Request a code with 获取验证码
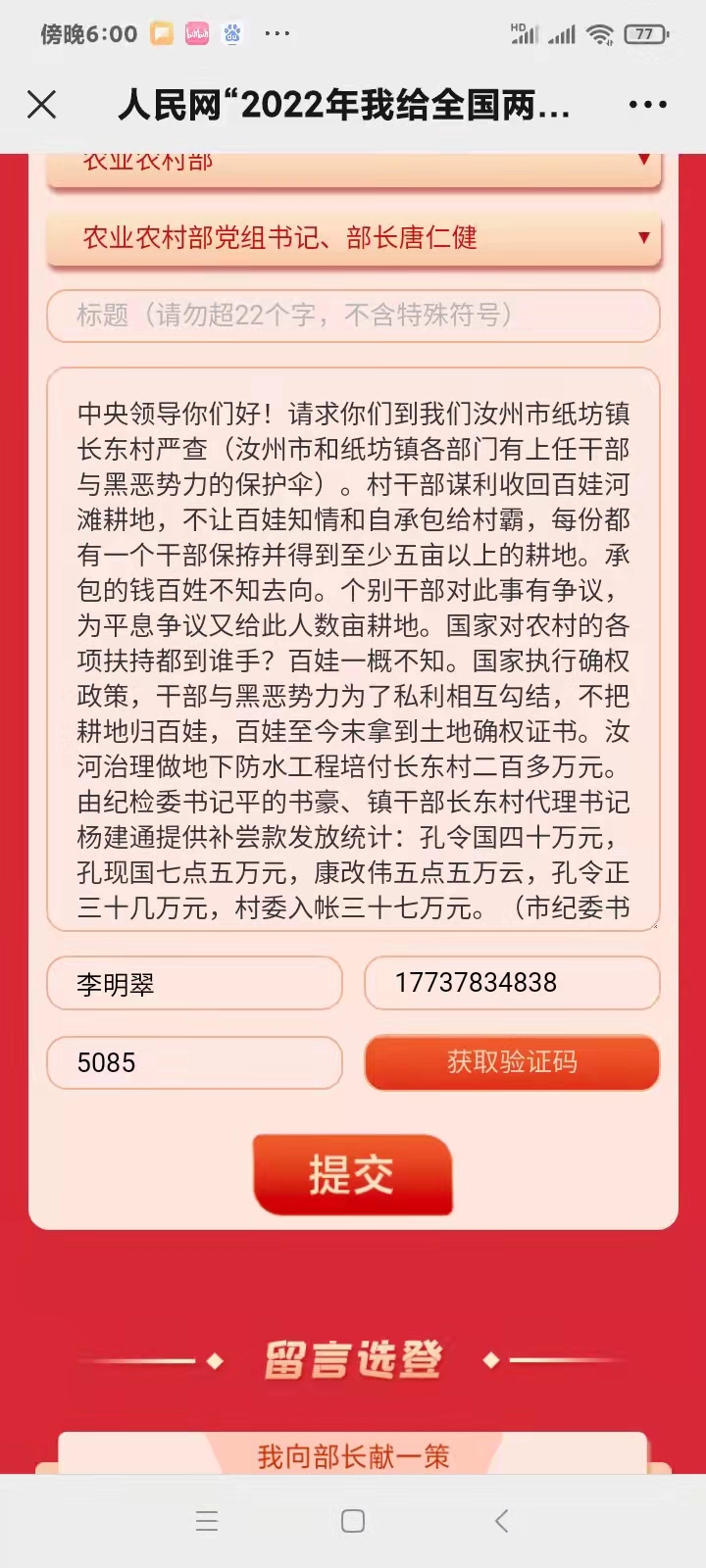The height and width of the screenshot is (1568, 706). [x=512, y=1062]
